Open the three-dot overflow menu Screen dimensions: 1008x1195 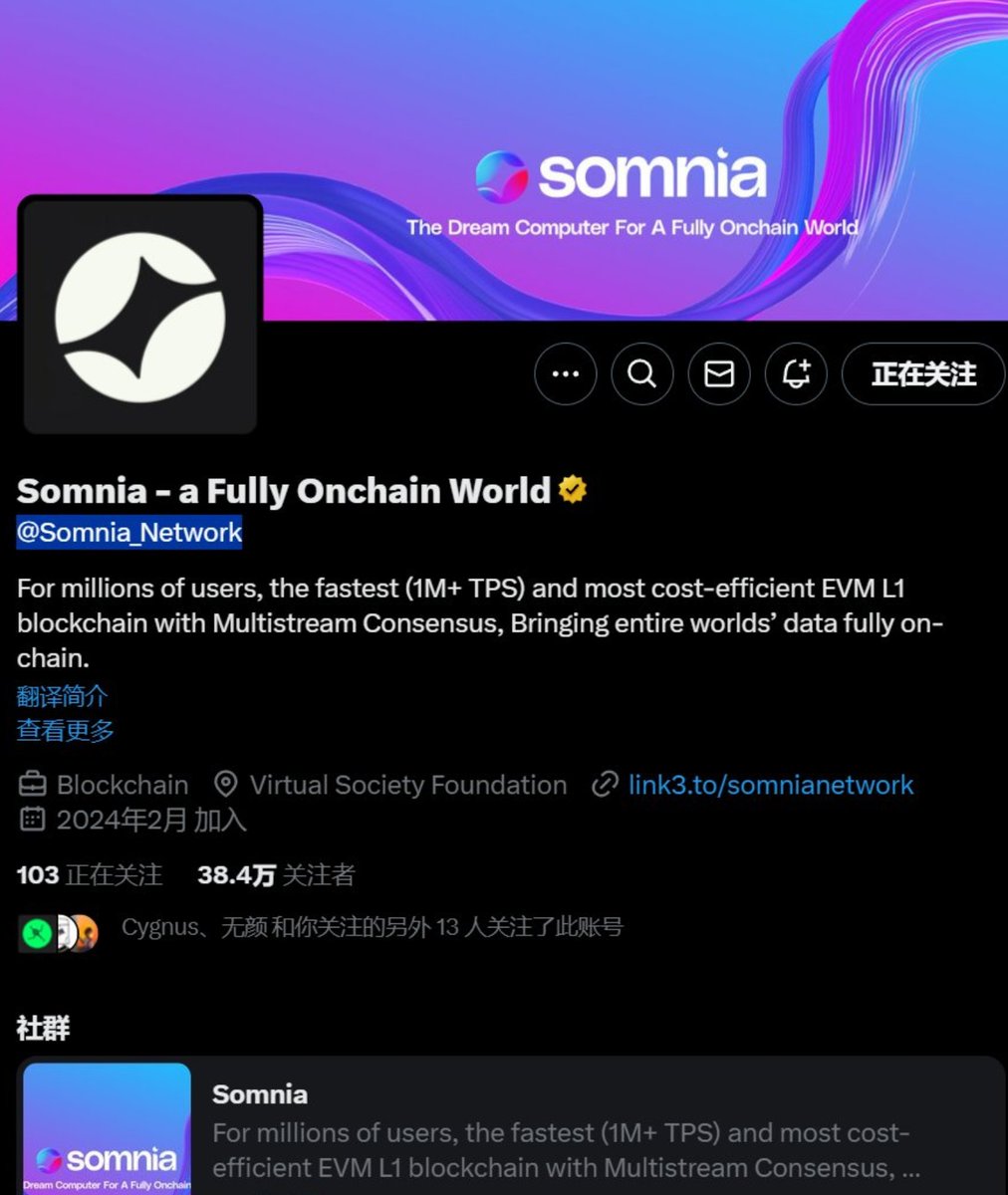[565, 374]
